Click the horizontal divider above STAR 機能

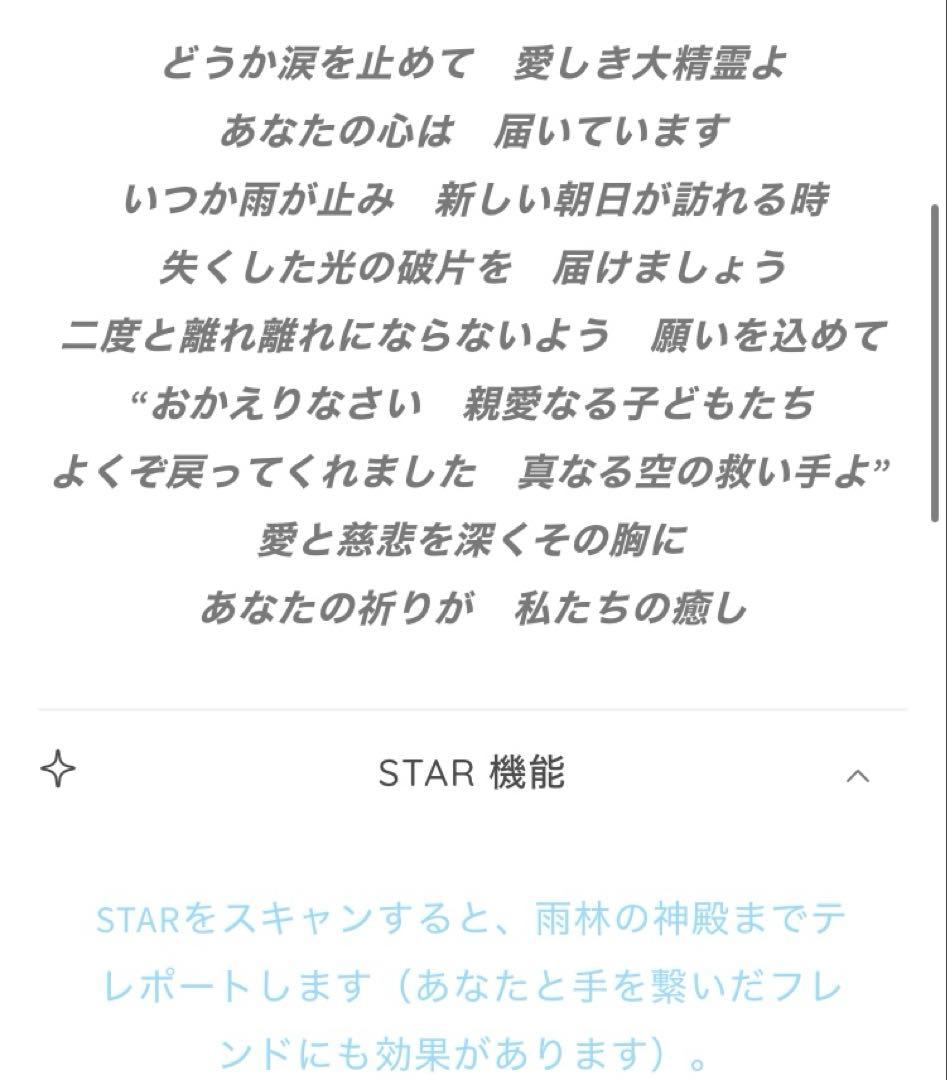(x=473, y=706)
